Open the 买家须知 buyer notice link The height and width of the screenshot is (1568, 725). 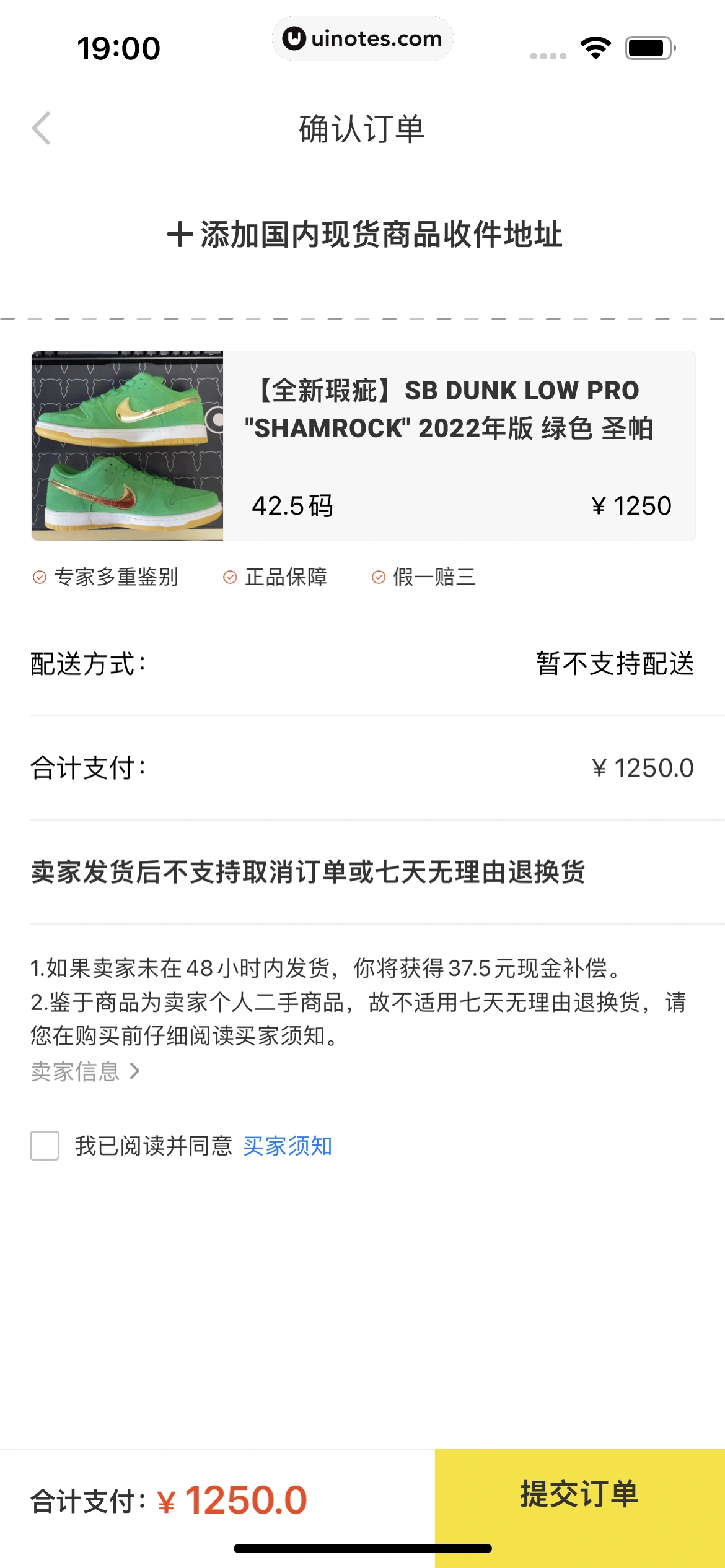point(288,1146)
